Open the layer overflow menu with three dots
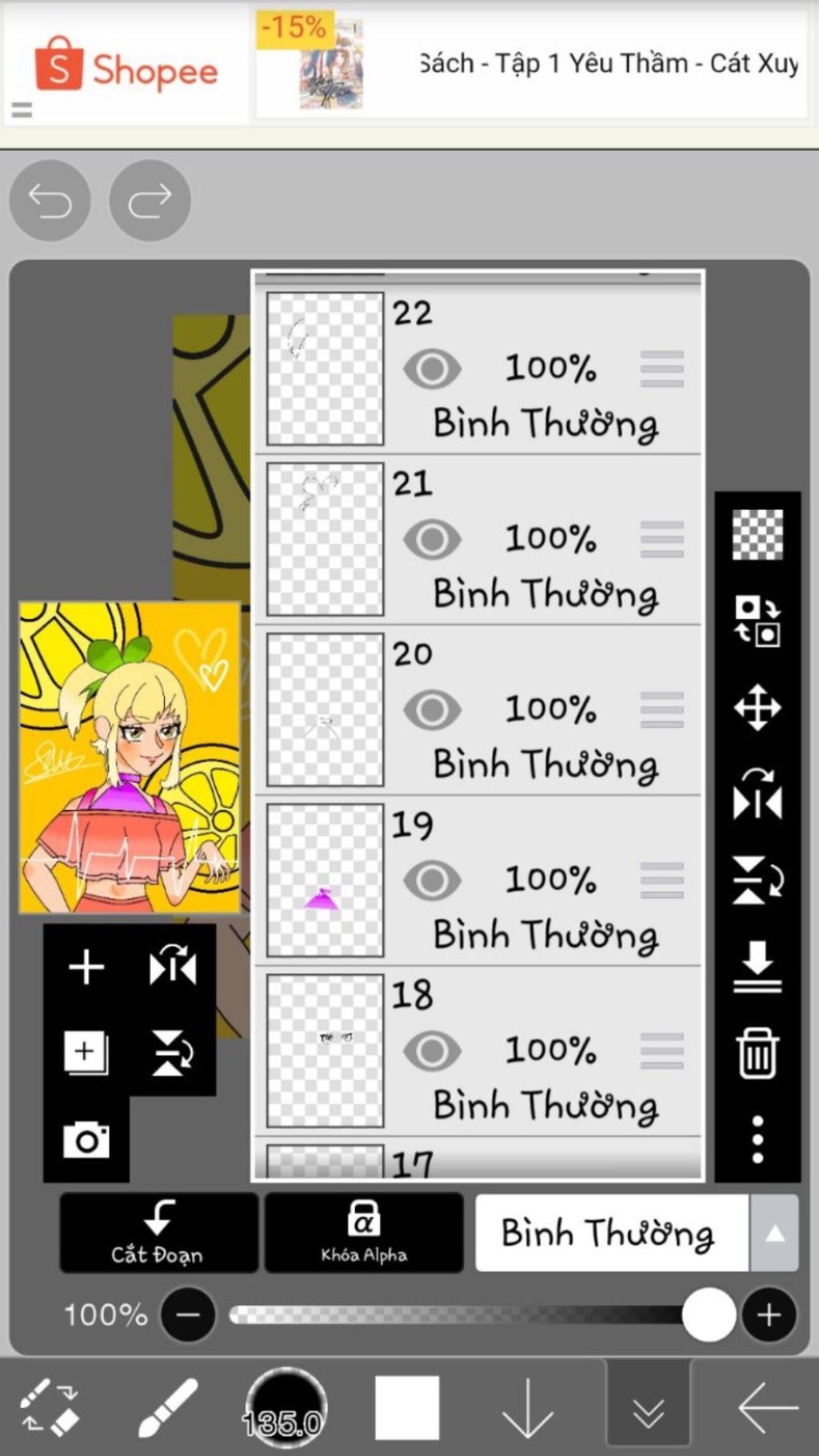The height and width of the screenshot is (1456, 819). pyautogui.click(x=757, y=1139)
